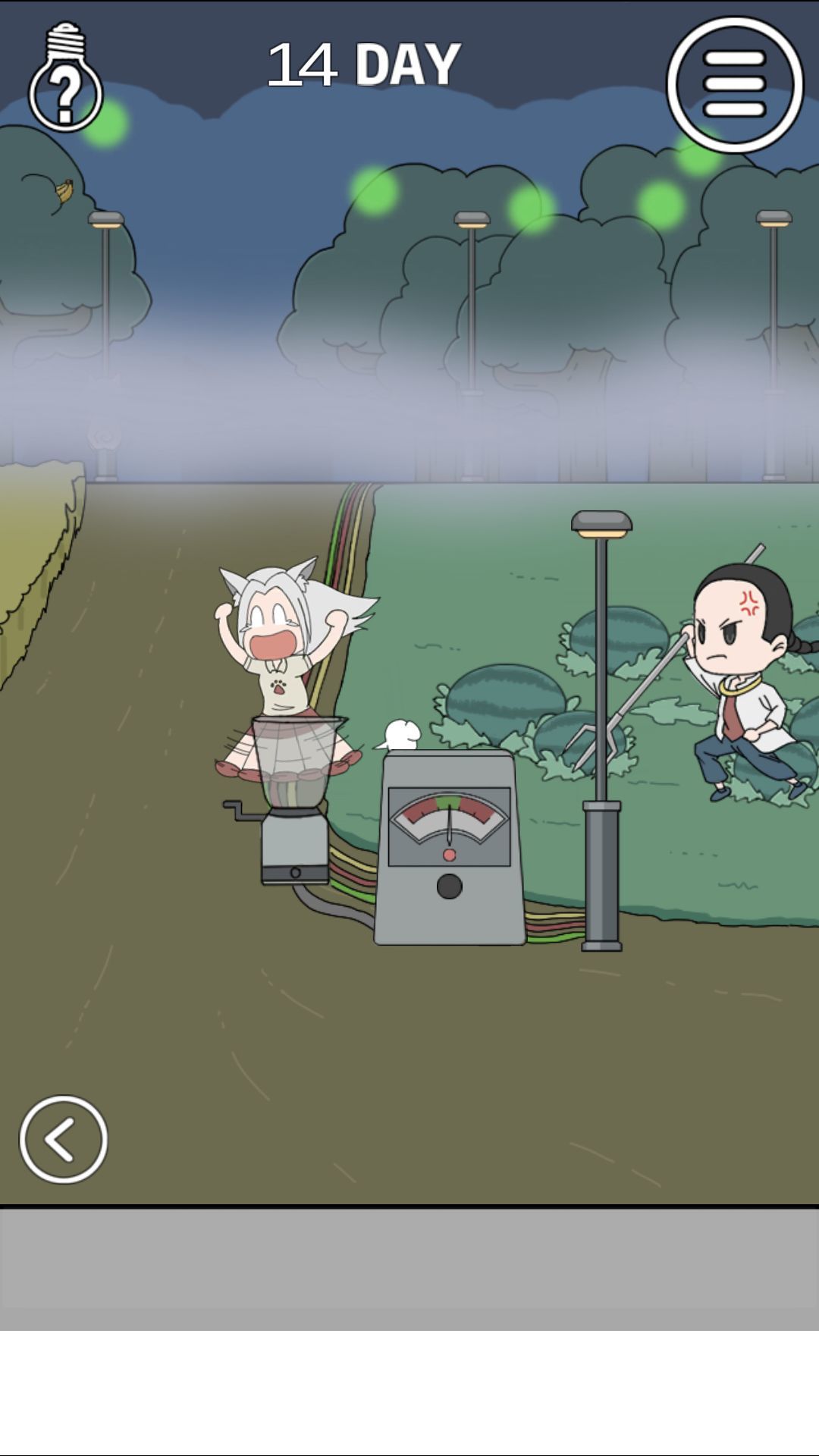
Task: Tap the banana peel in the tree
Action: [64, 190]
